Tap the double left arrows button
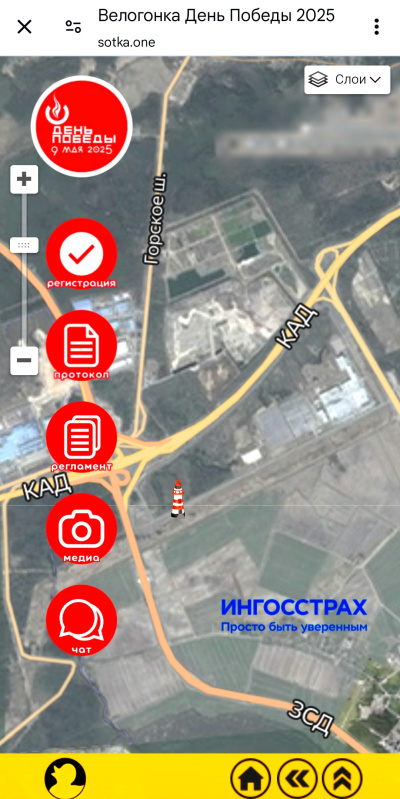 point(297,778)
